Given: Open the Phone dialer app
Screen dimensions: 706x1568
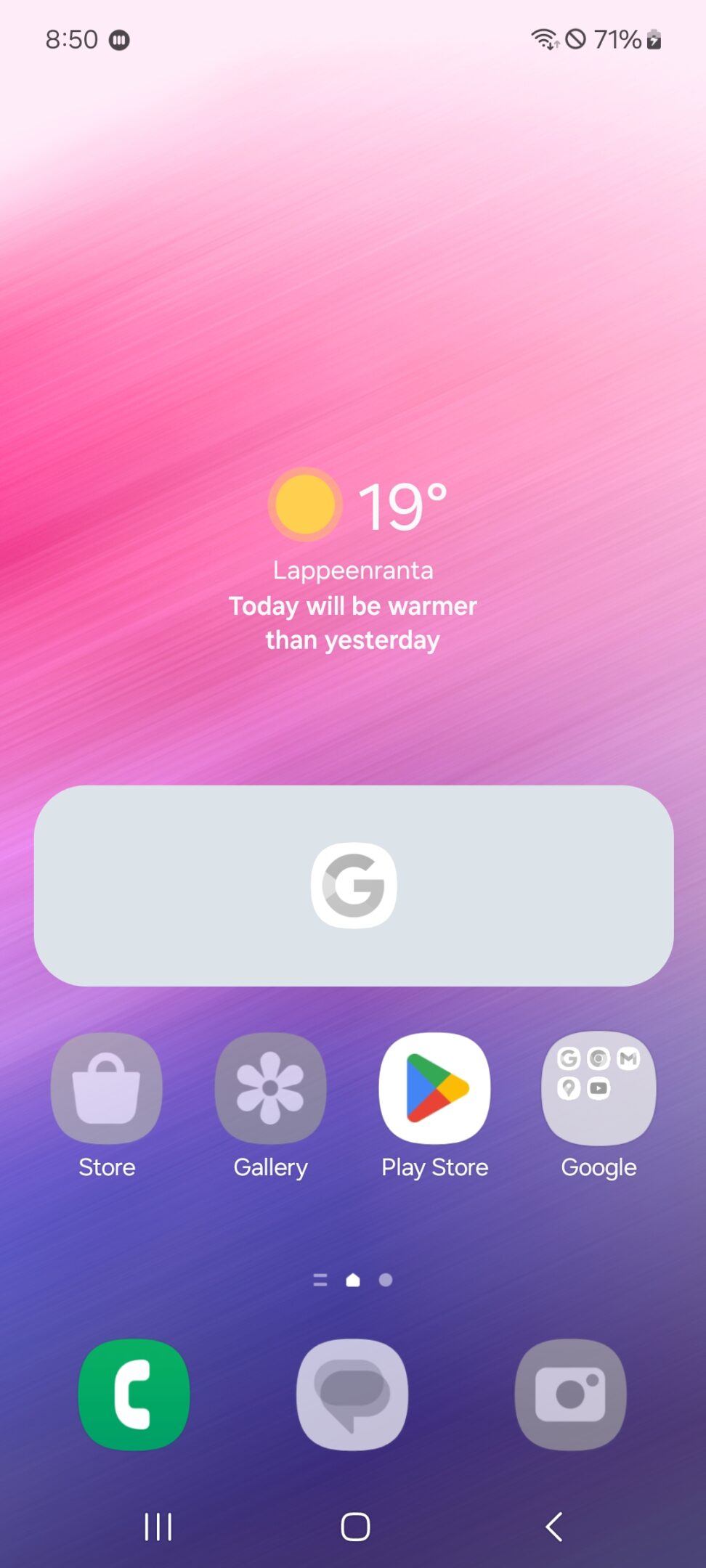Looking at the screenshot, I should [134, 1395].
